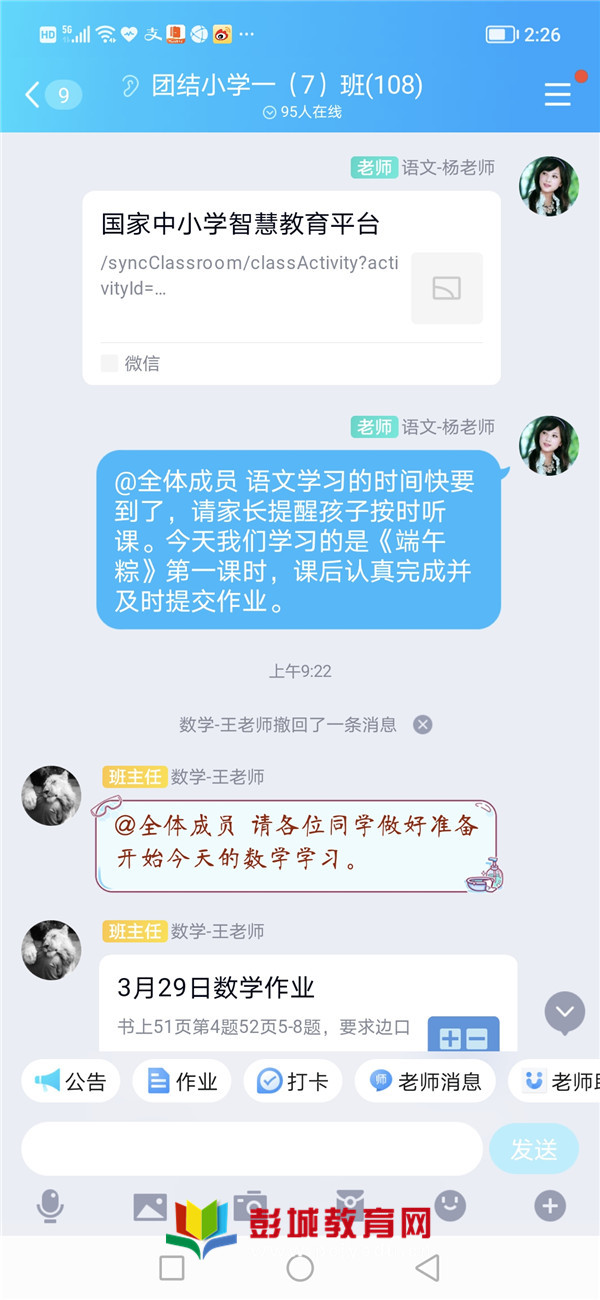Open the 老师消息 shortcut
This screenshot has height=1300, width=600.
click(425, 1081)
